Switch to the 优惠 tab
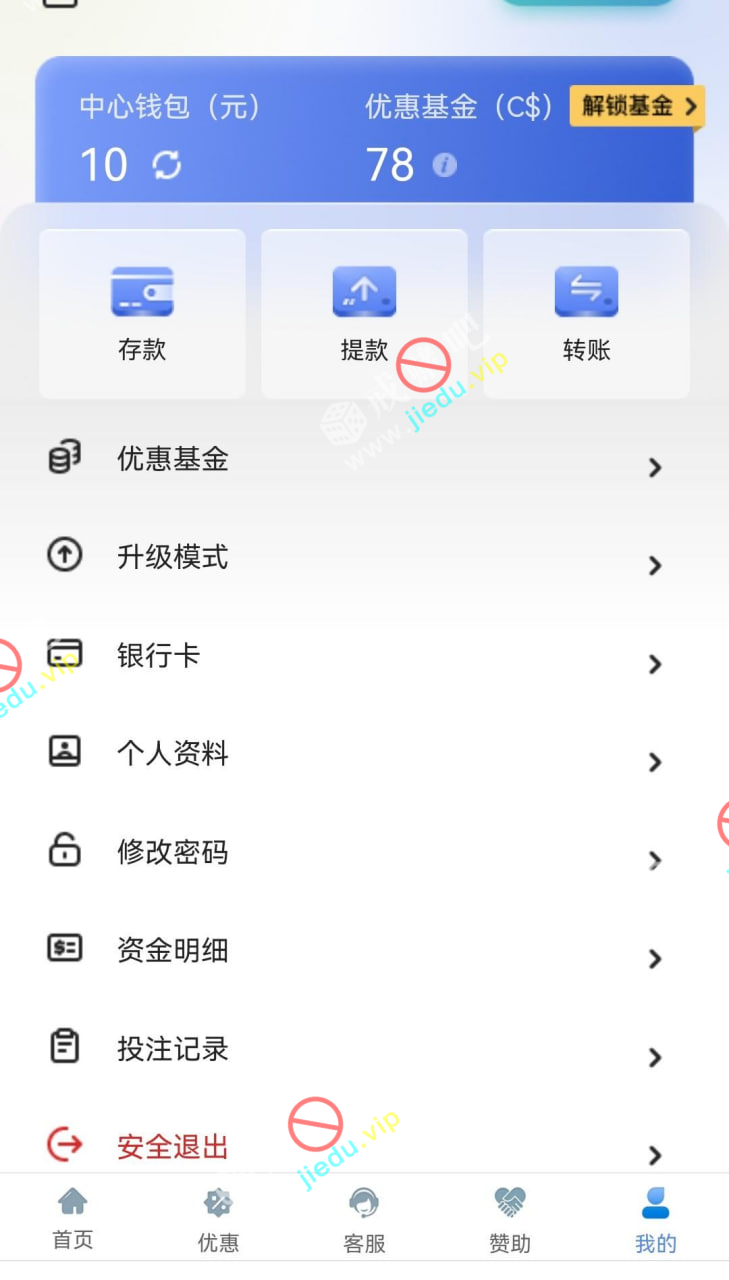This screenshot has width=729, height=1280. [218, 1220]
